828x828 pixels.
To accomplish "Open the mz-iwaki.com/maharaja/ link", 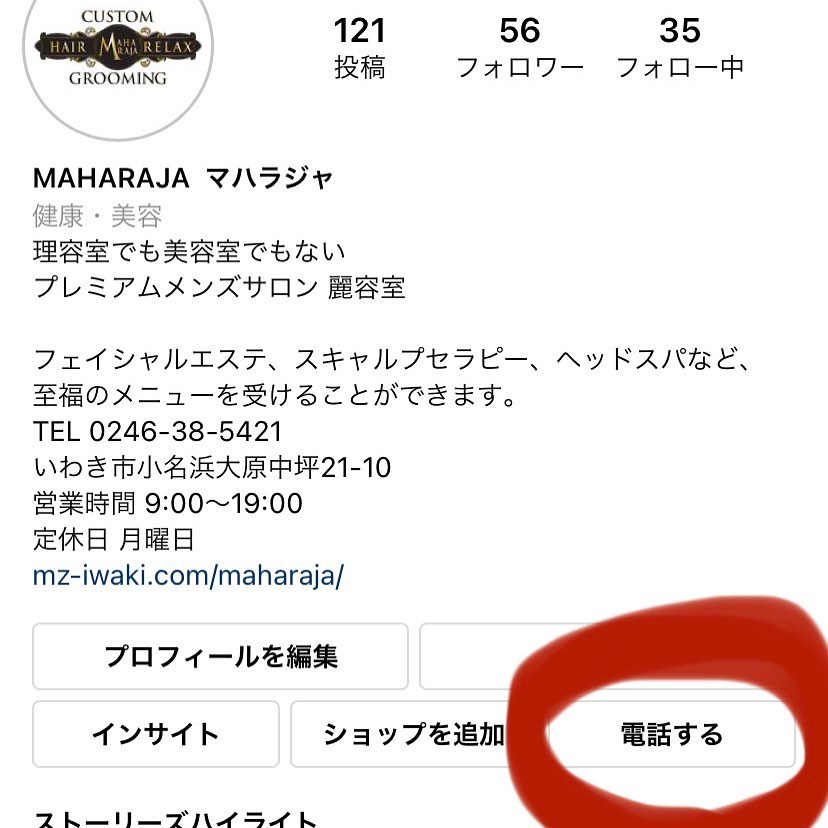I will 188,577.
